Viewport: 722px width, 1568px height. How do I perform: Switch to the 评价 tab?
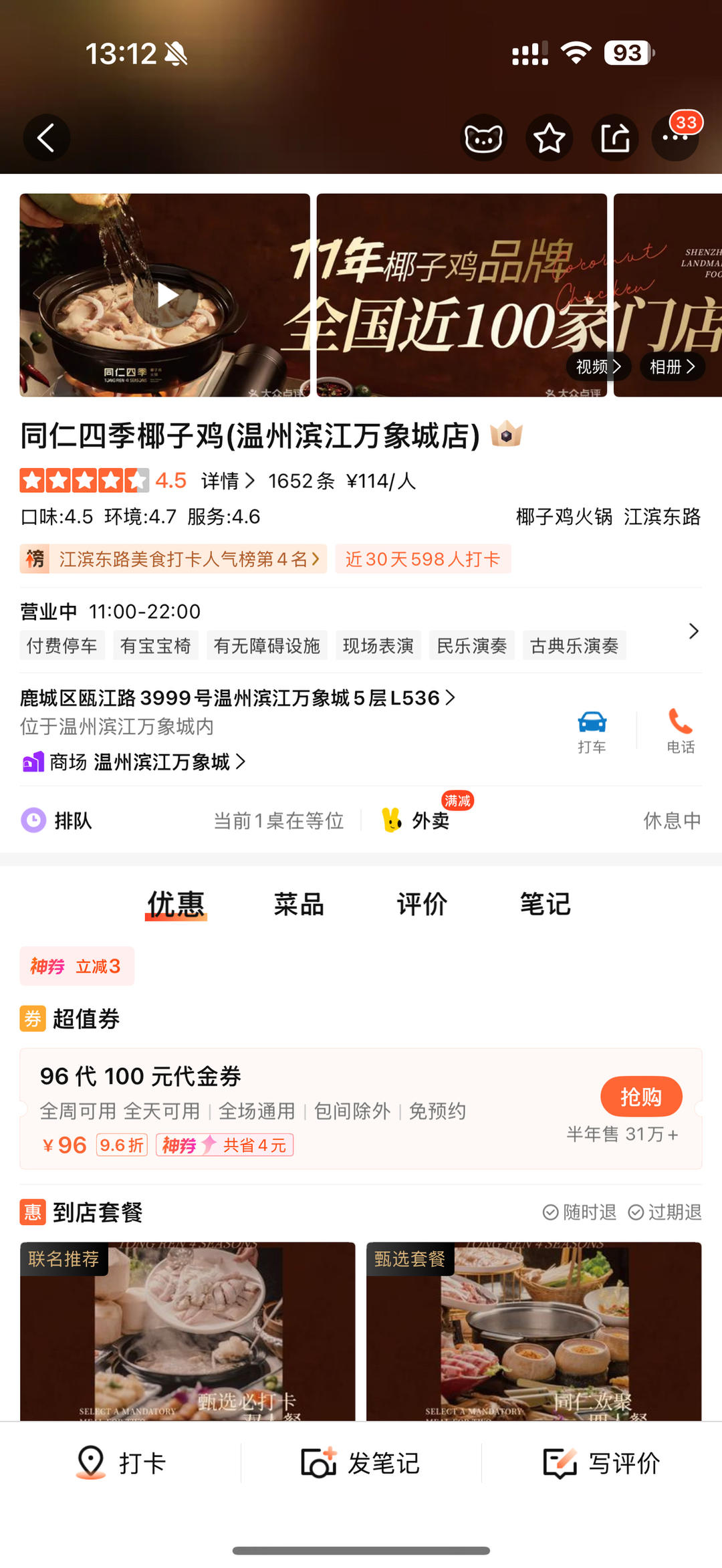(422, 904)
